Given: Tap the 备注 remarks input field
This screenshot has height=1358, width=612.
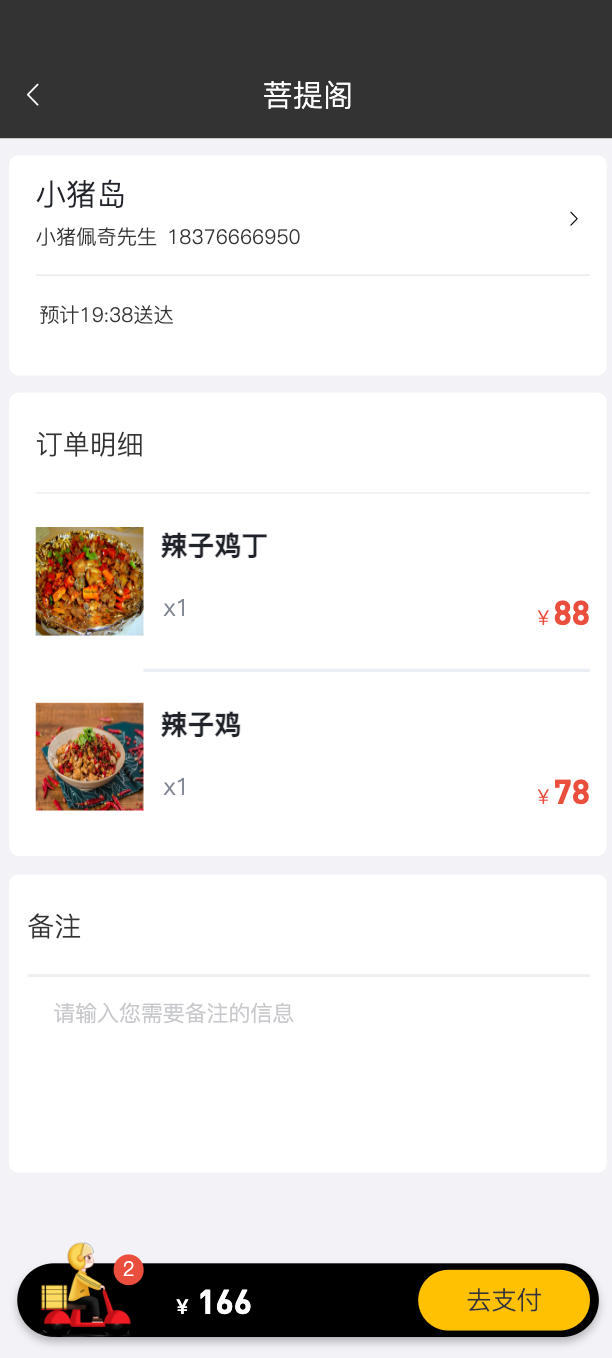Looking at the screenshot, I should point(306,1070).
